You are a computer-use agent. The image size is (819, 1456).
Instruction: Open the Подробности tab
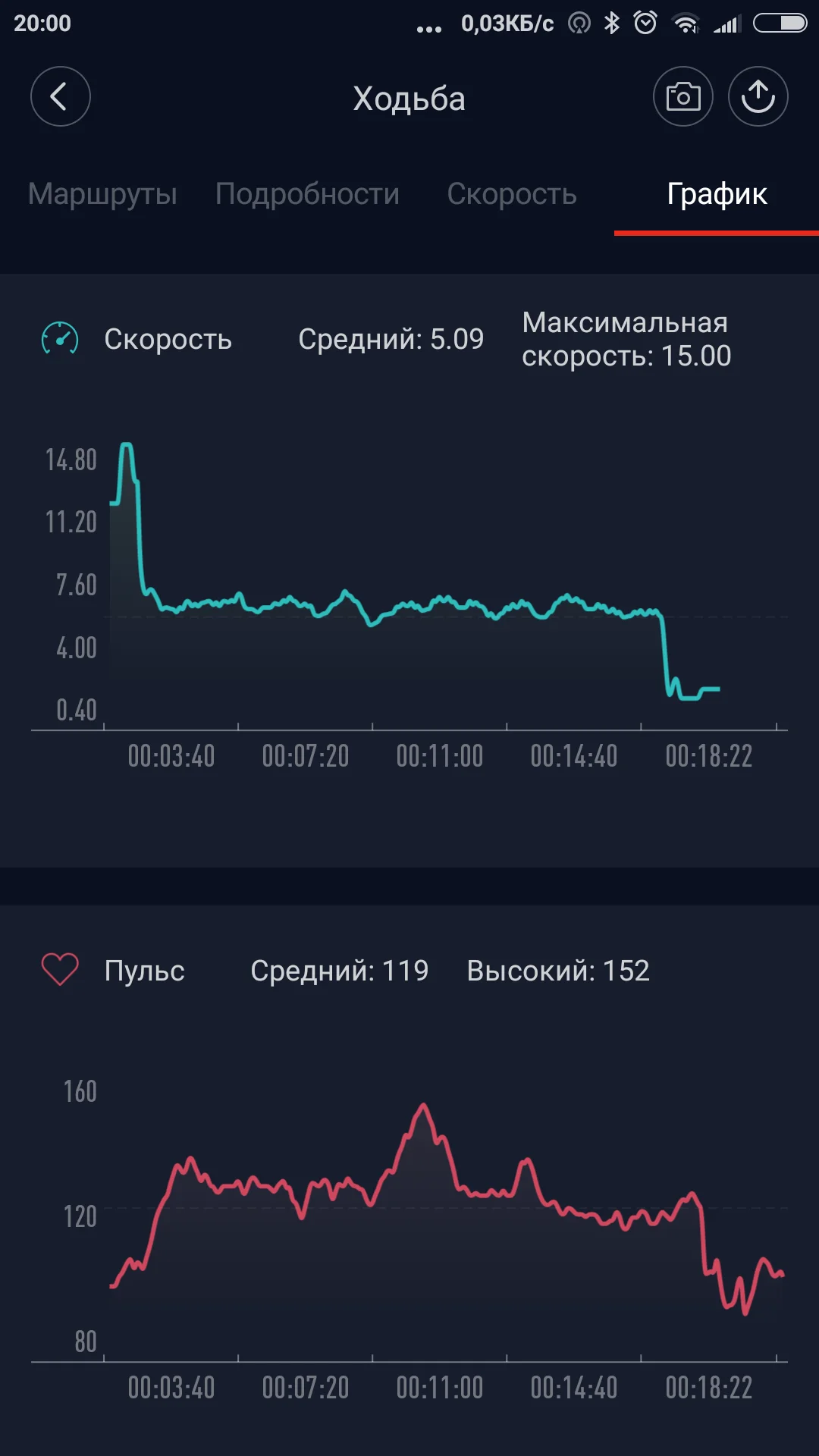coord(307,195)
